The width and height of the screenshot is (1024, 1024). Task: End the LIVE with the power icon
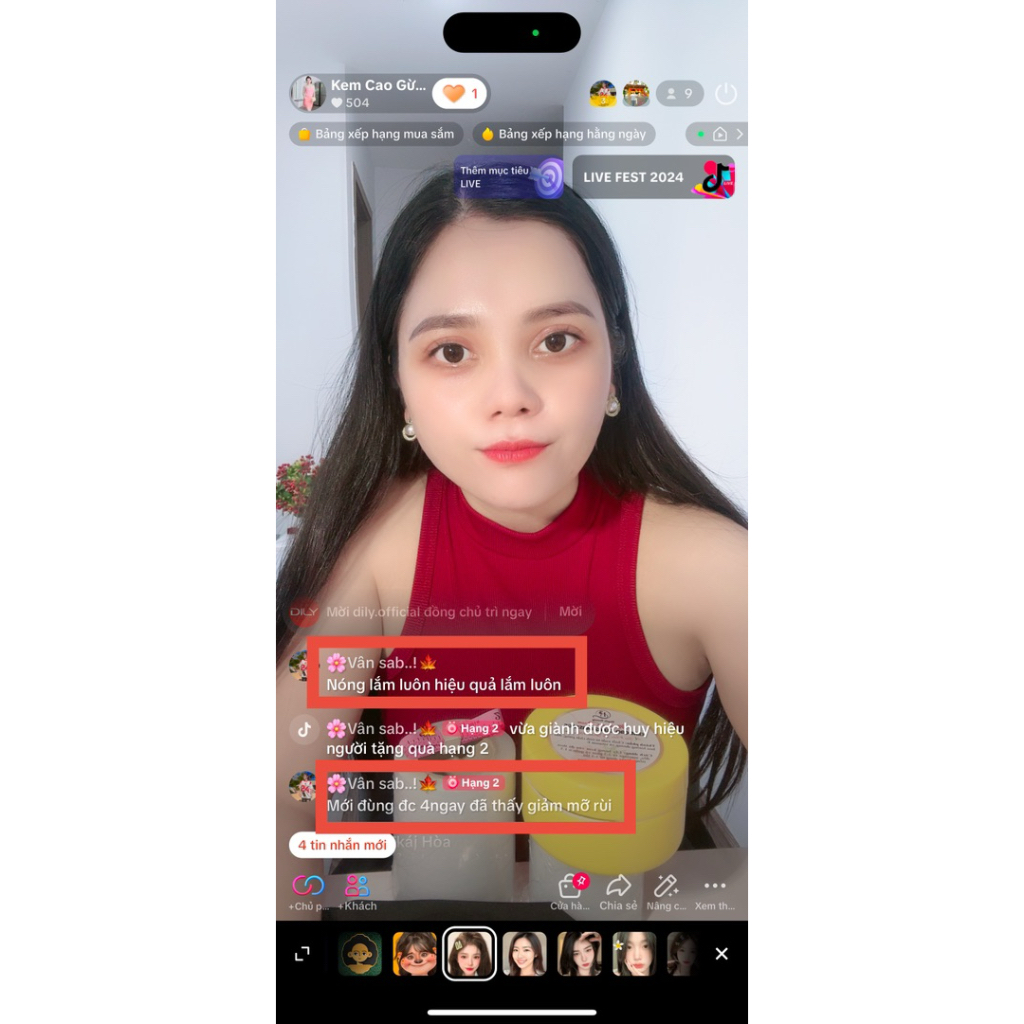(x=726, y=94)
